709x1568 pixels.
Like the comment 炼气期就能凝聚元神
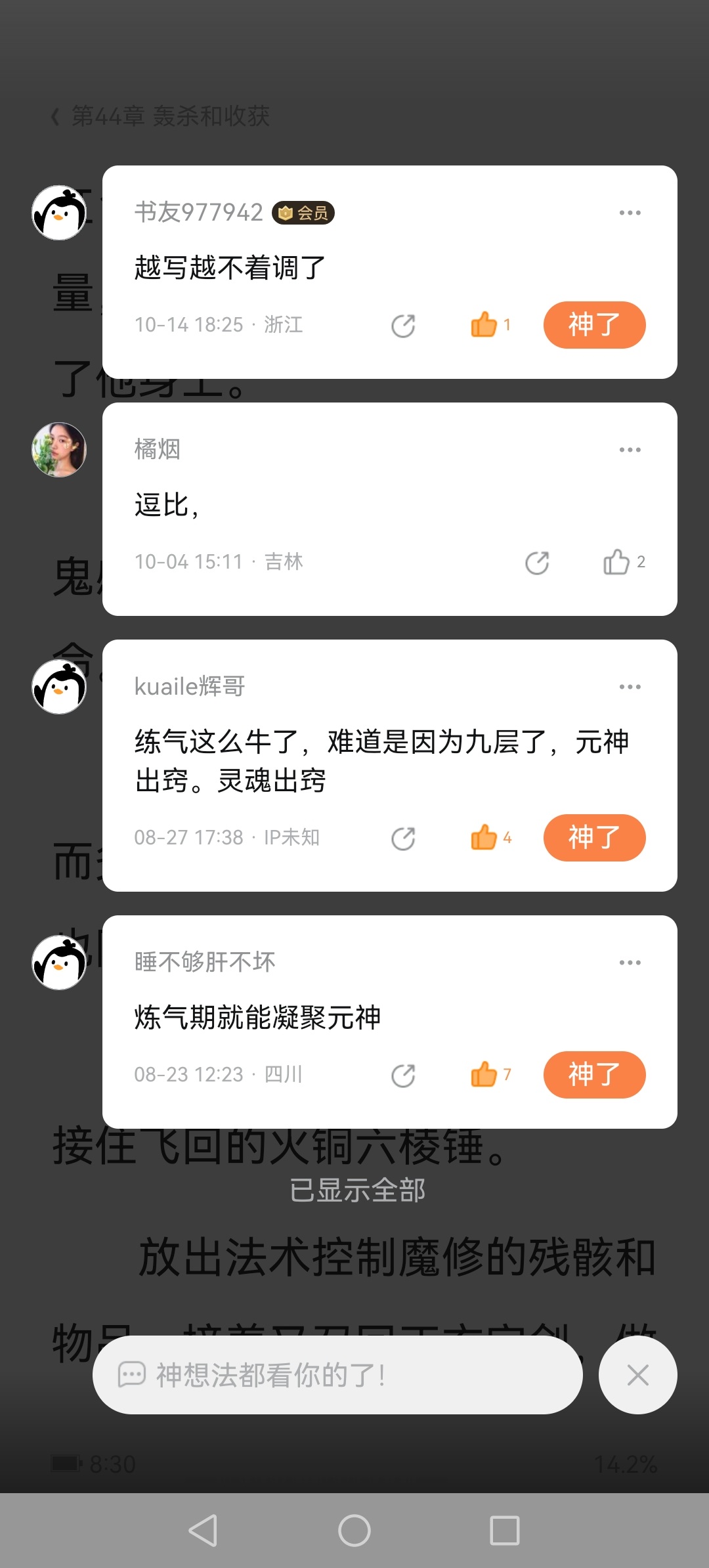(x=484, y=1074)
